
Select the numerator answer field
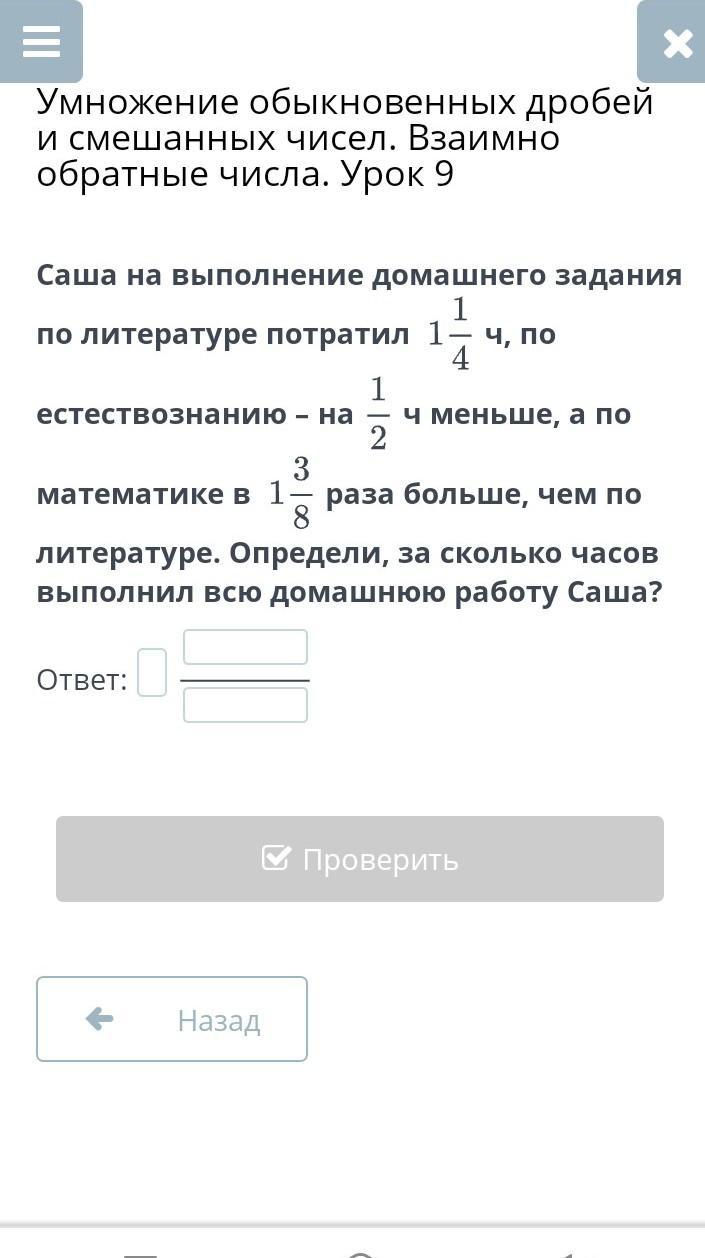[245, 647]
